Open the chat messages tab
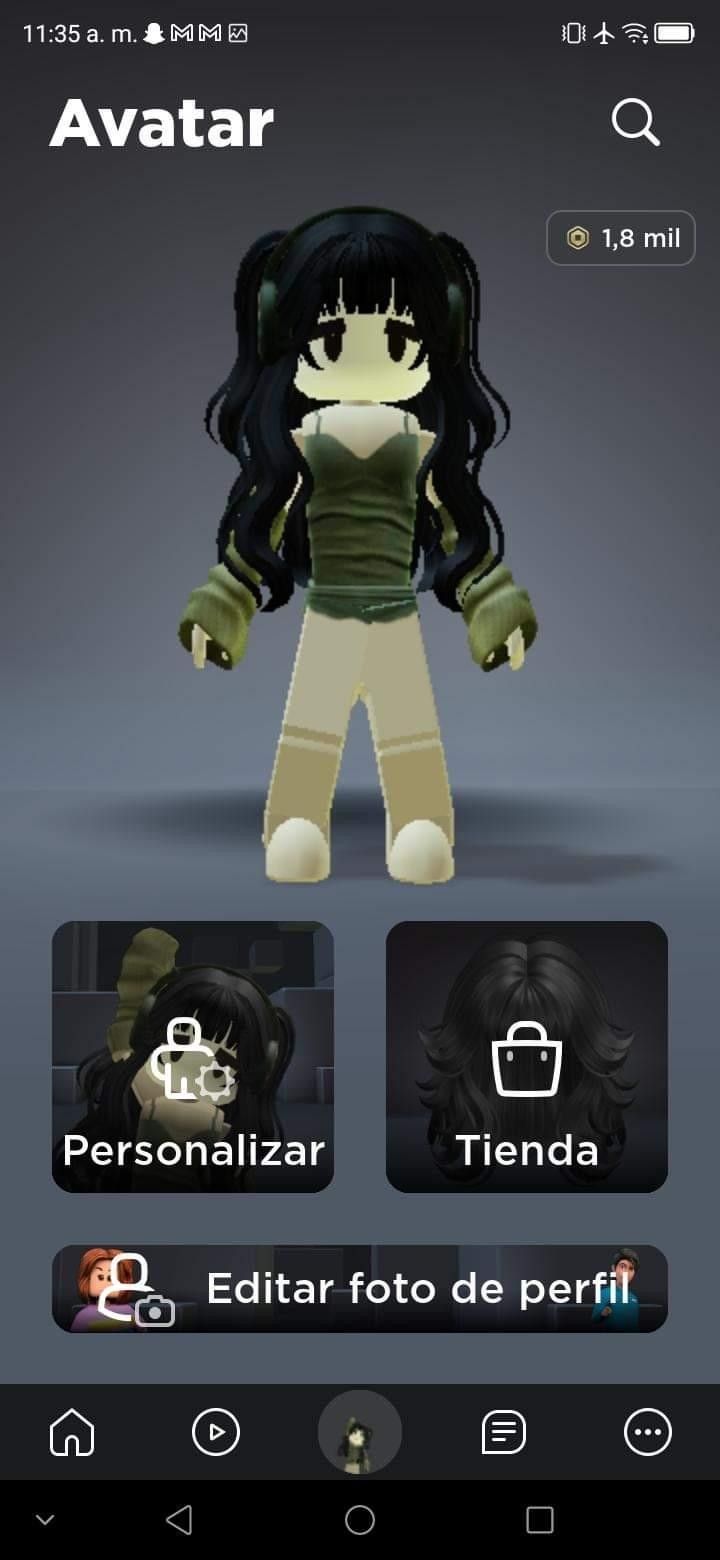 503,1433
